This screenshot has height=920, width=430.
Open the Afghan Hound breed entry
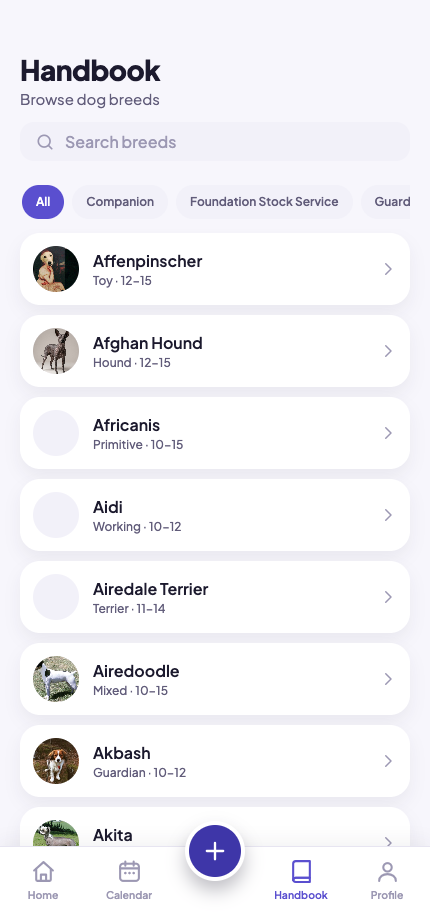pos(215,351)
